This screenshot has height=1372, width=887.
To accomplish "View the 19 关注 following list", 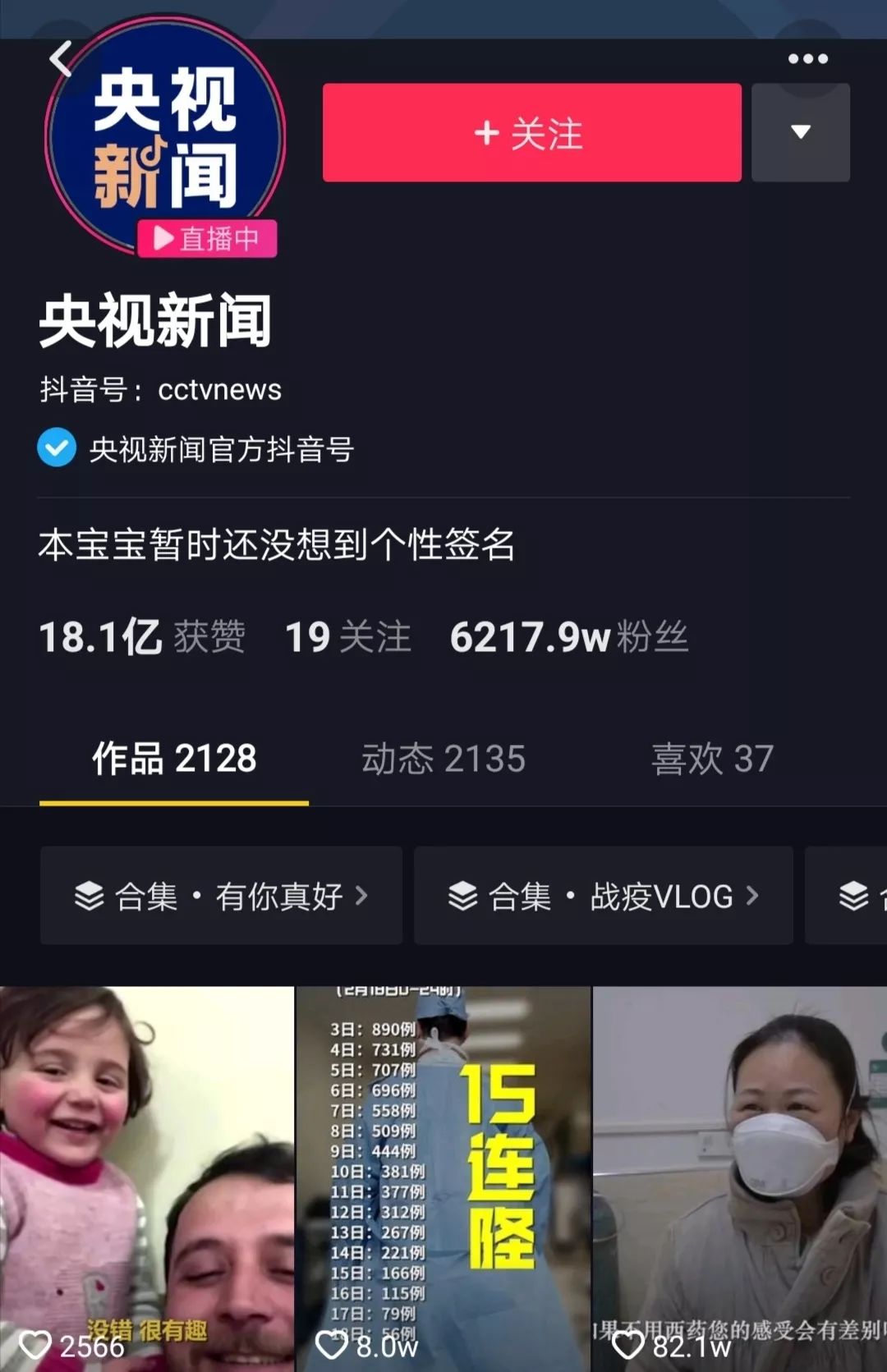I will click(347, 637).
